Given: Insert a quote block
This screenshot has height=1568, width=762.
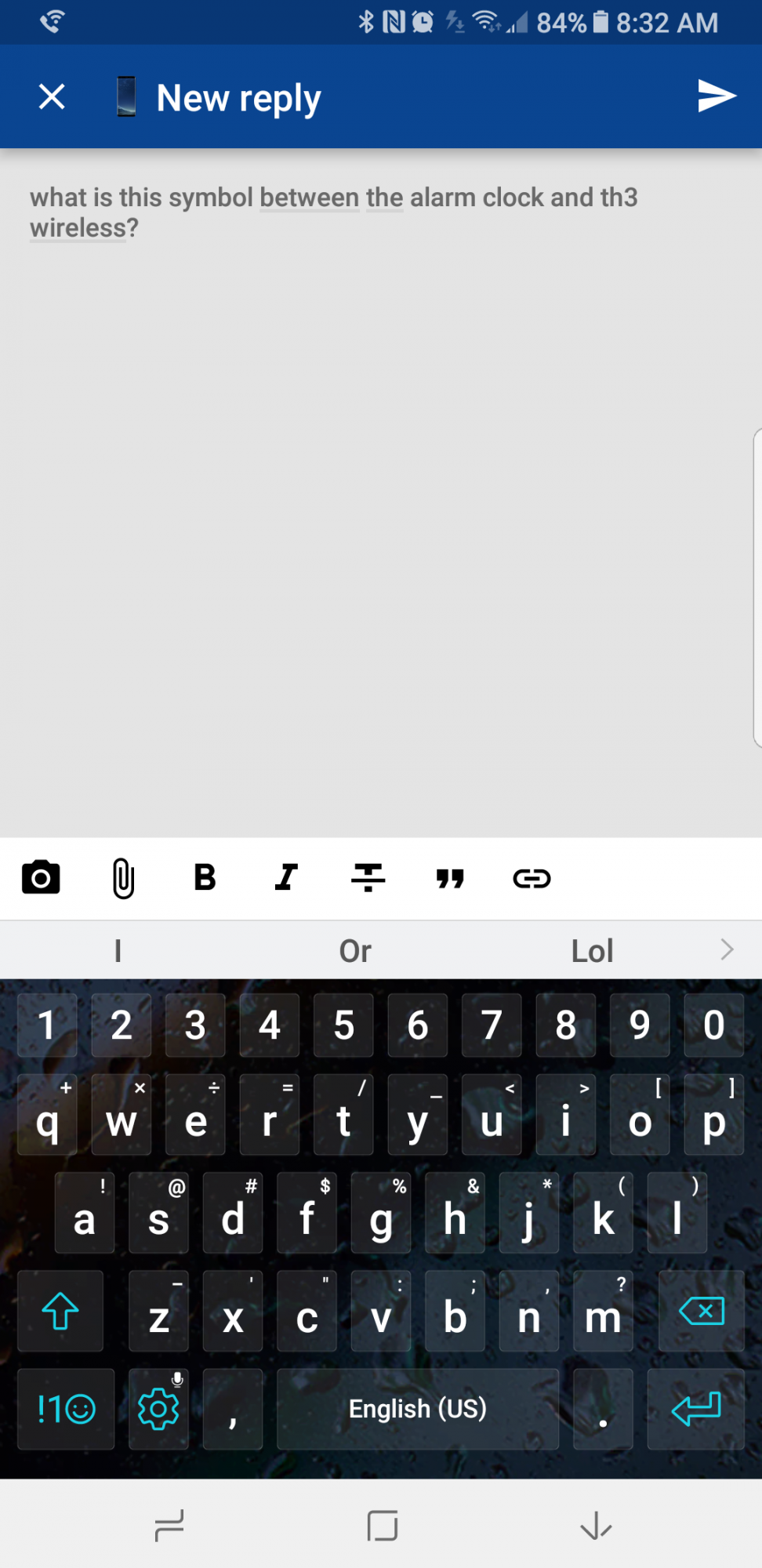Looking at the screenshot, I should click(450, 878).
